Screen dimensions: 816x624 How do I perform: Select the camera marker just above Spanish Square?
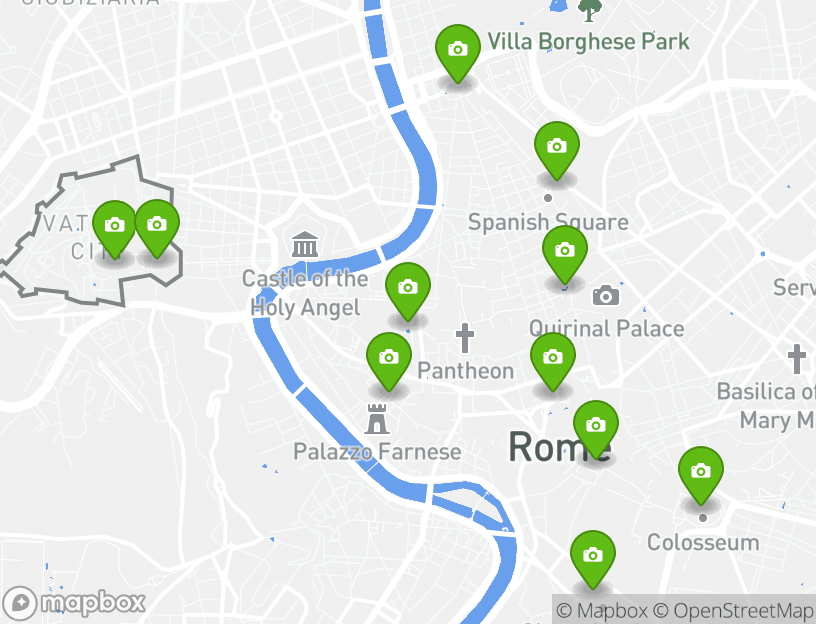tap(557, 148)
